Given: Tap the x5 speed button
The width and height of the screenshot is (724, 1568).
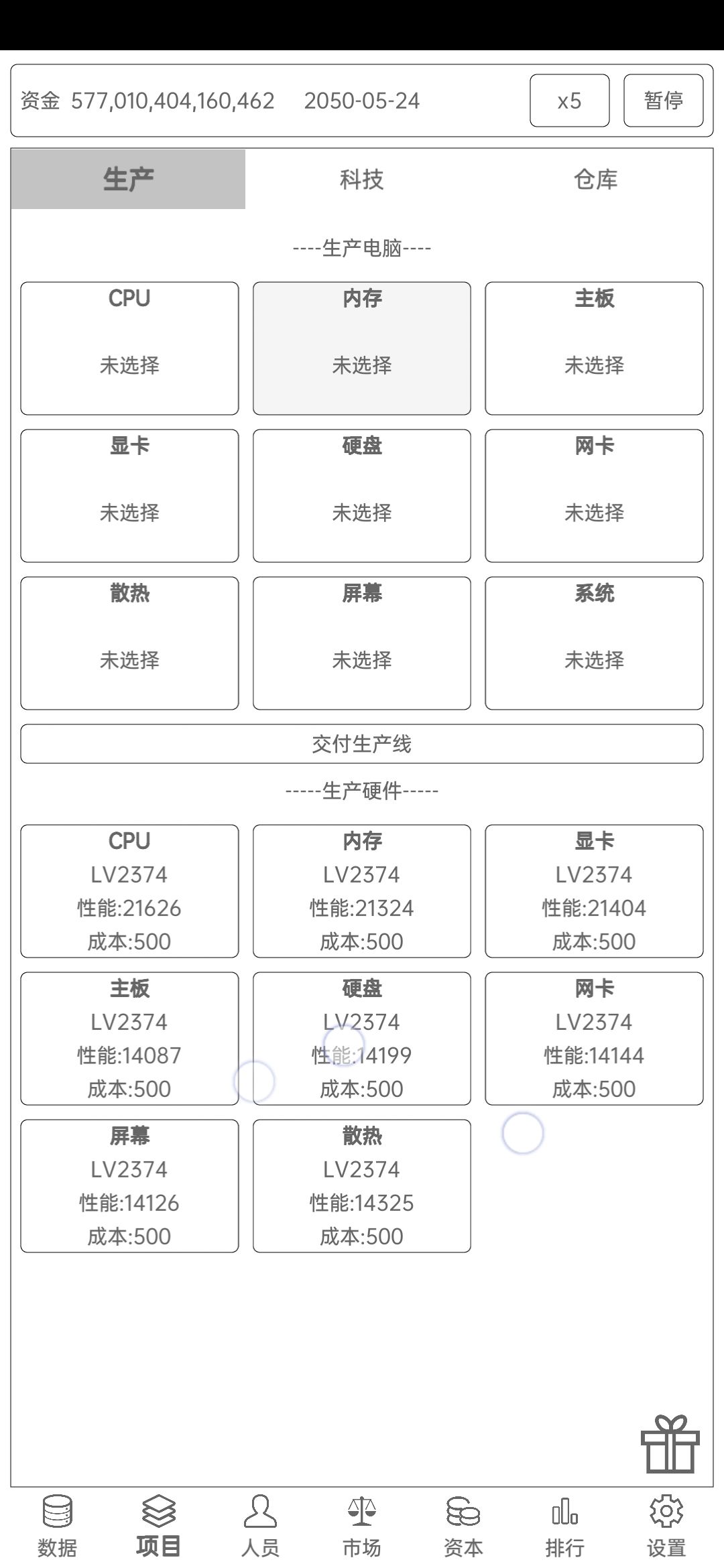Looking at the screenshot, I should pos(569,101).
